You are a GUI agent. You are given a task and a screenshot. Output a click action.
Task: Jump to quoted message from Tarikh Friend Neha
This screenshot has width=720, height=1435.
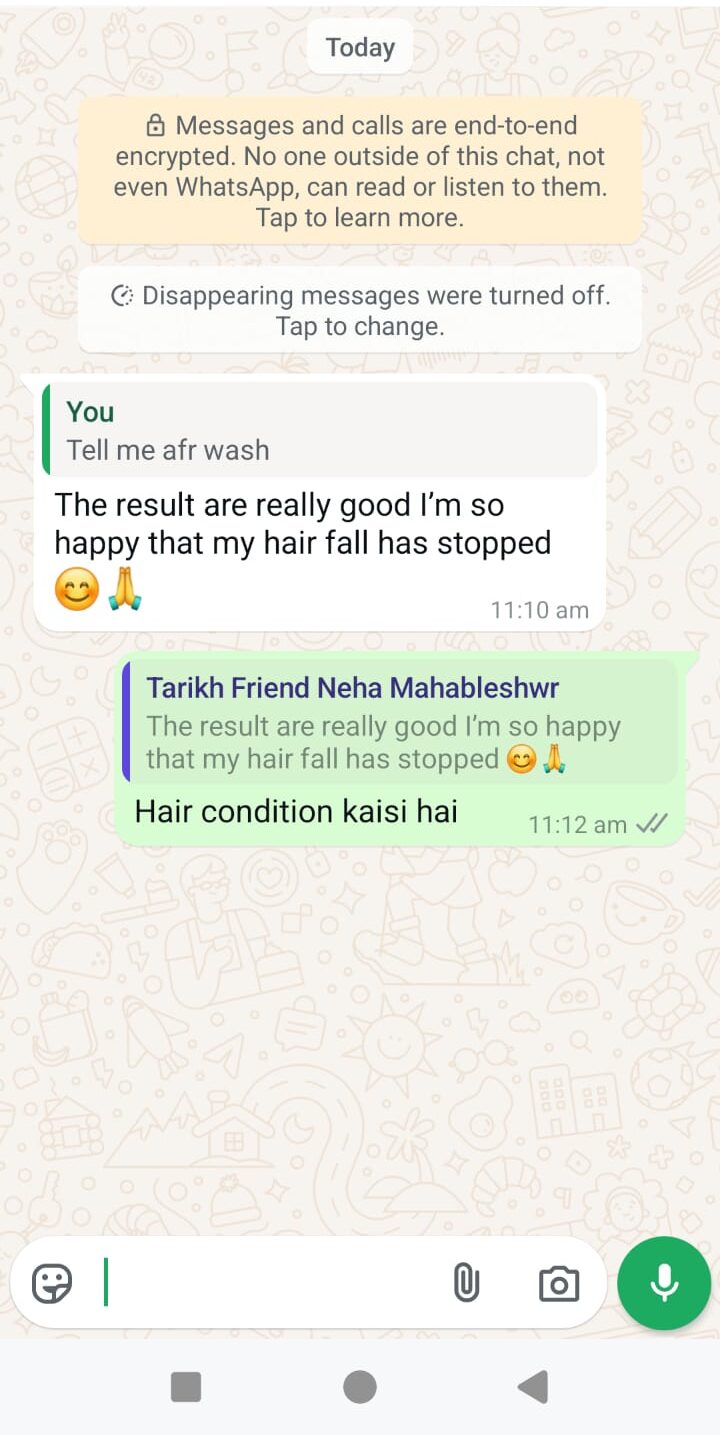(x=400, y=722)
